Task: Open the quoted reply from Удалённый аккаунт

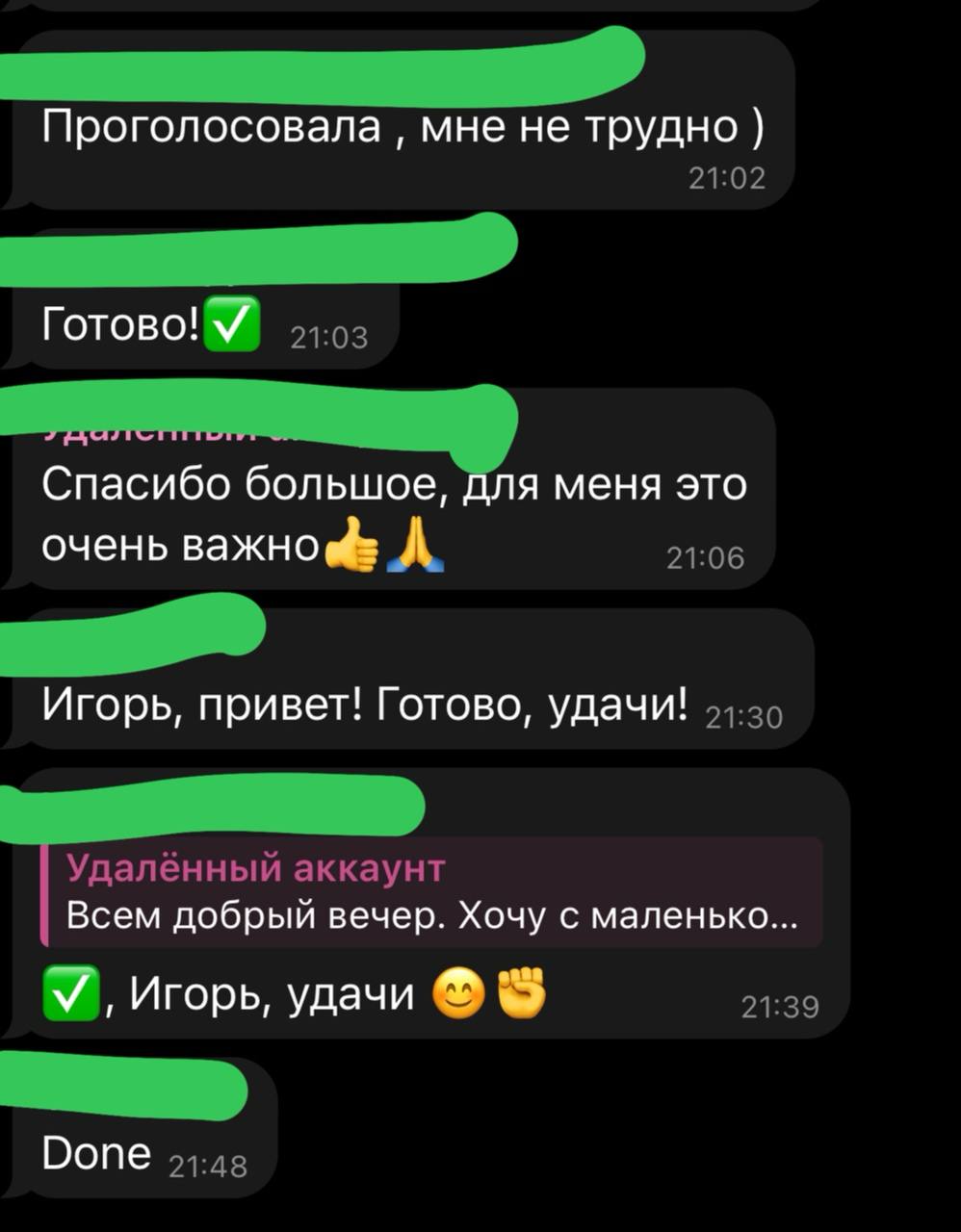Action: 431,892
